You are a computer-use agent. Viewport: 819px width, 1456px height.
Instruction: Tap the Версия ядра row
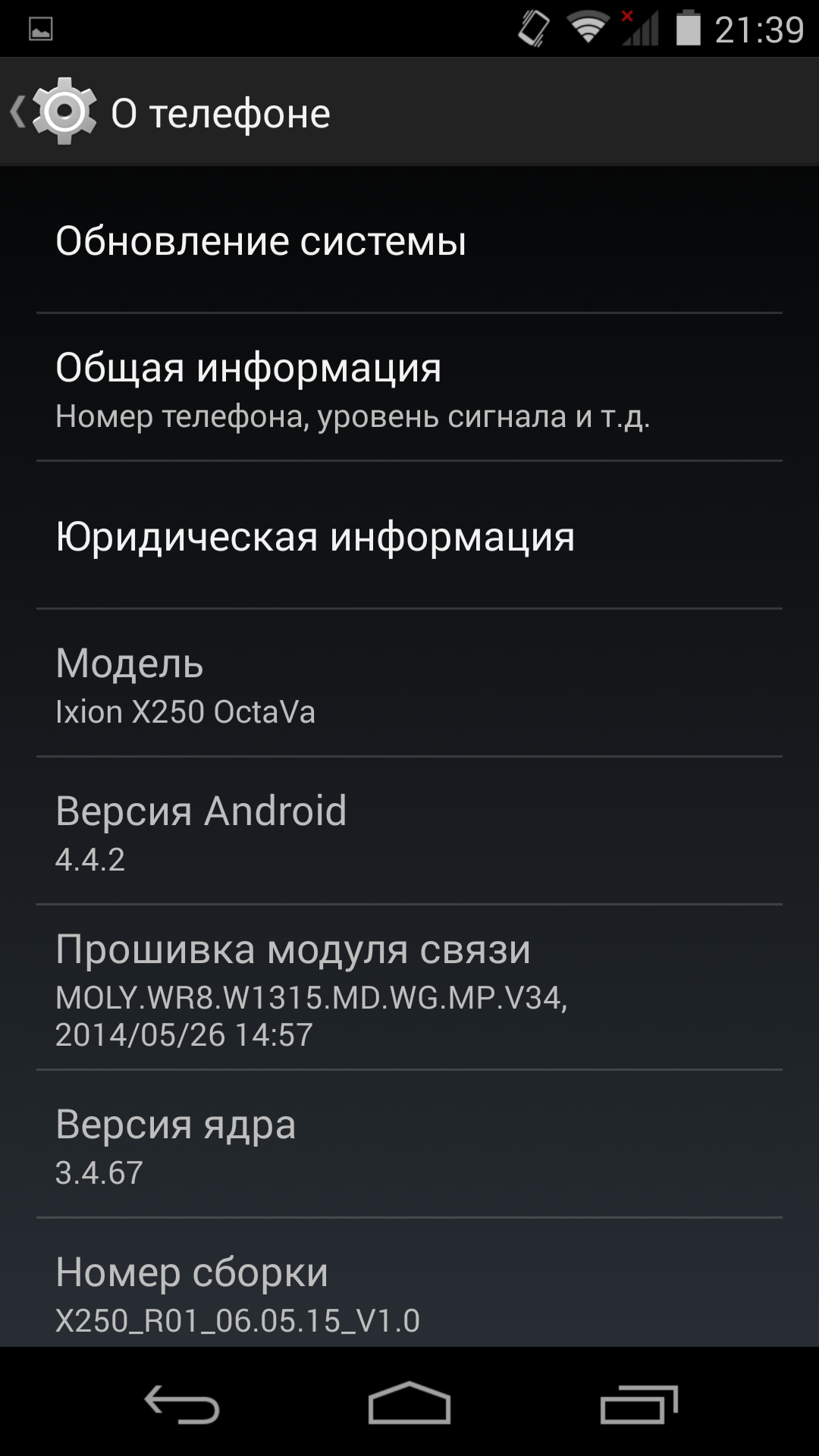point(409,1145)
